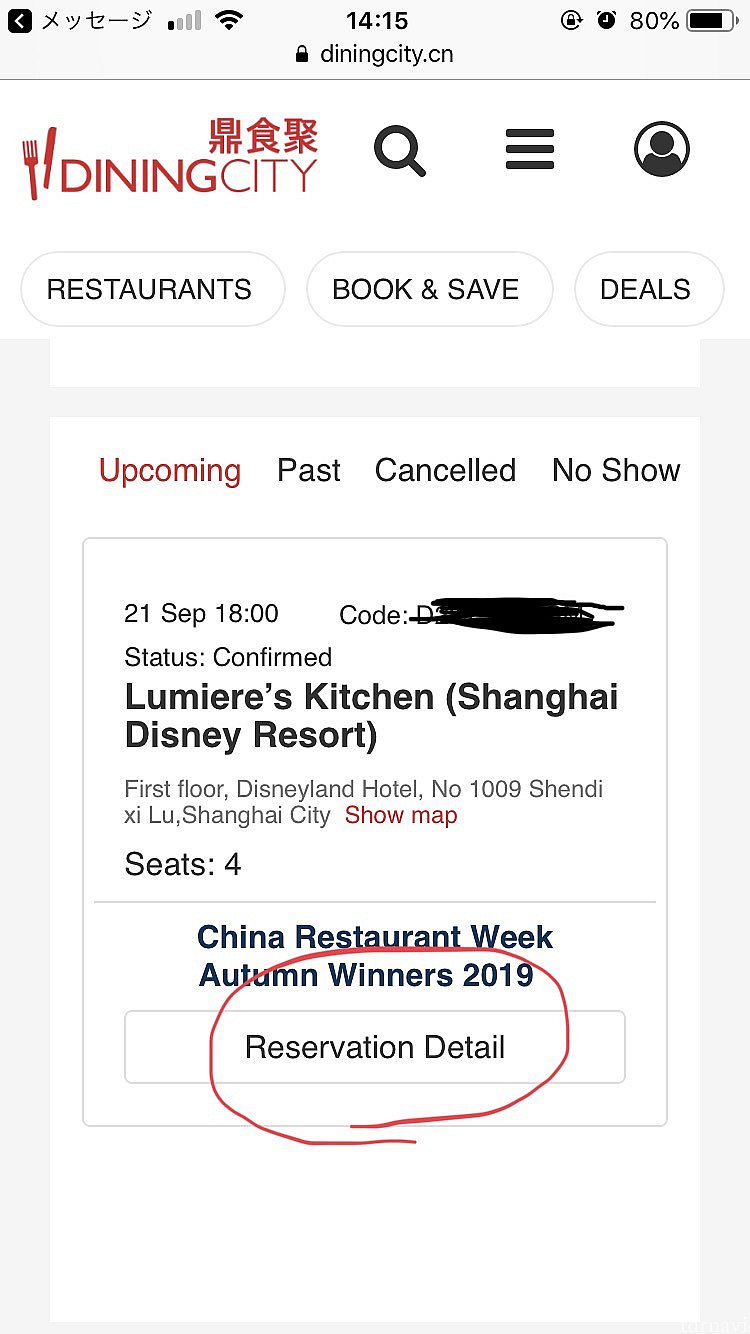
Task: Open the hamburger menu
Action: tap(530, 150)
